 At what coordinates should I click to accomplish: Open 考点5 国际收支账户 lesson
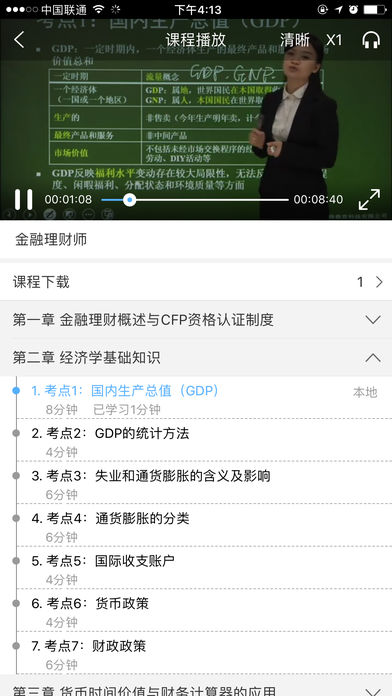point(196,568)
